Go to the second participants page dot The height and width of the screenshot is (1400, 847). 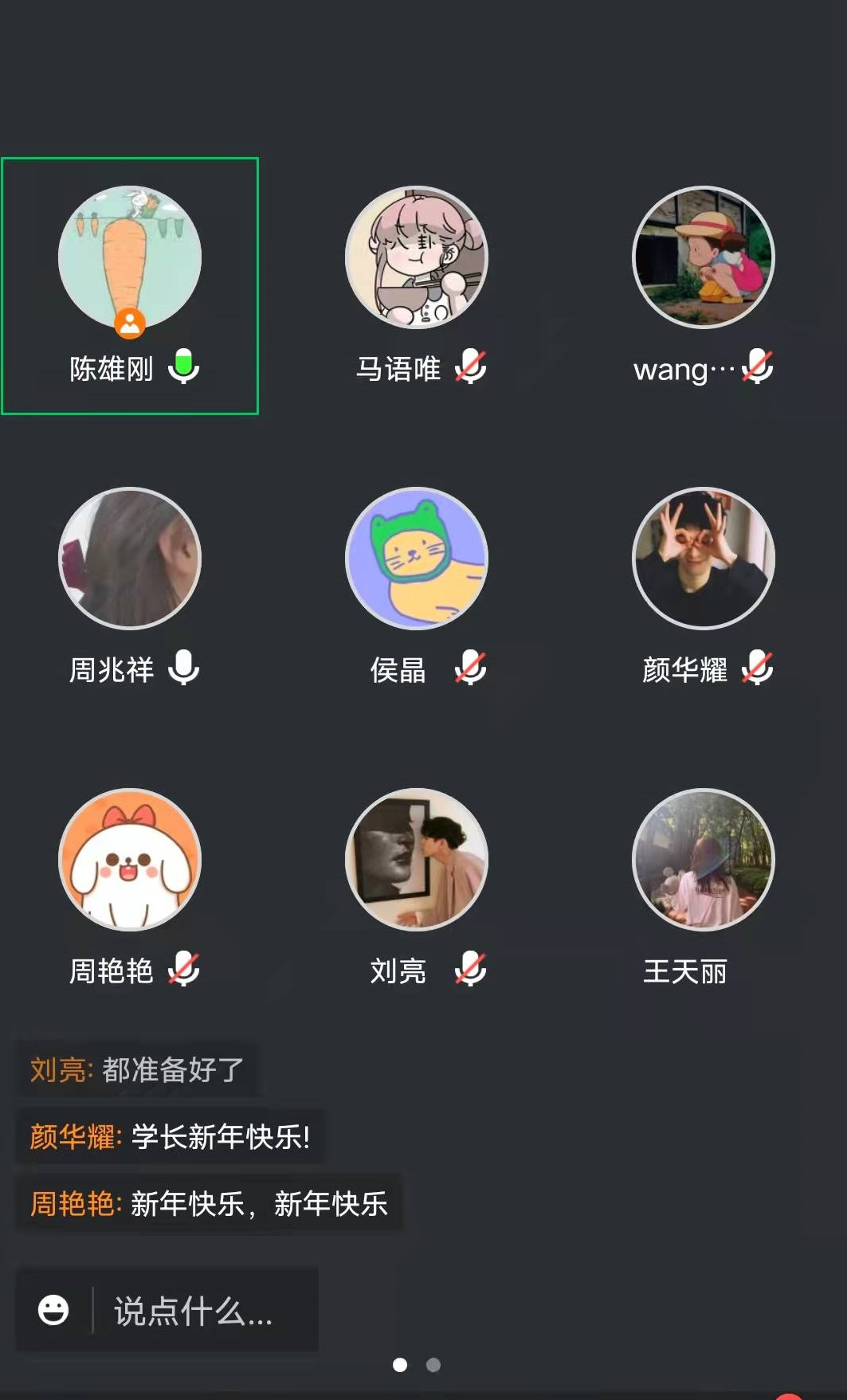pos(433,1365)
